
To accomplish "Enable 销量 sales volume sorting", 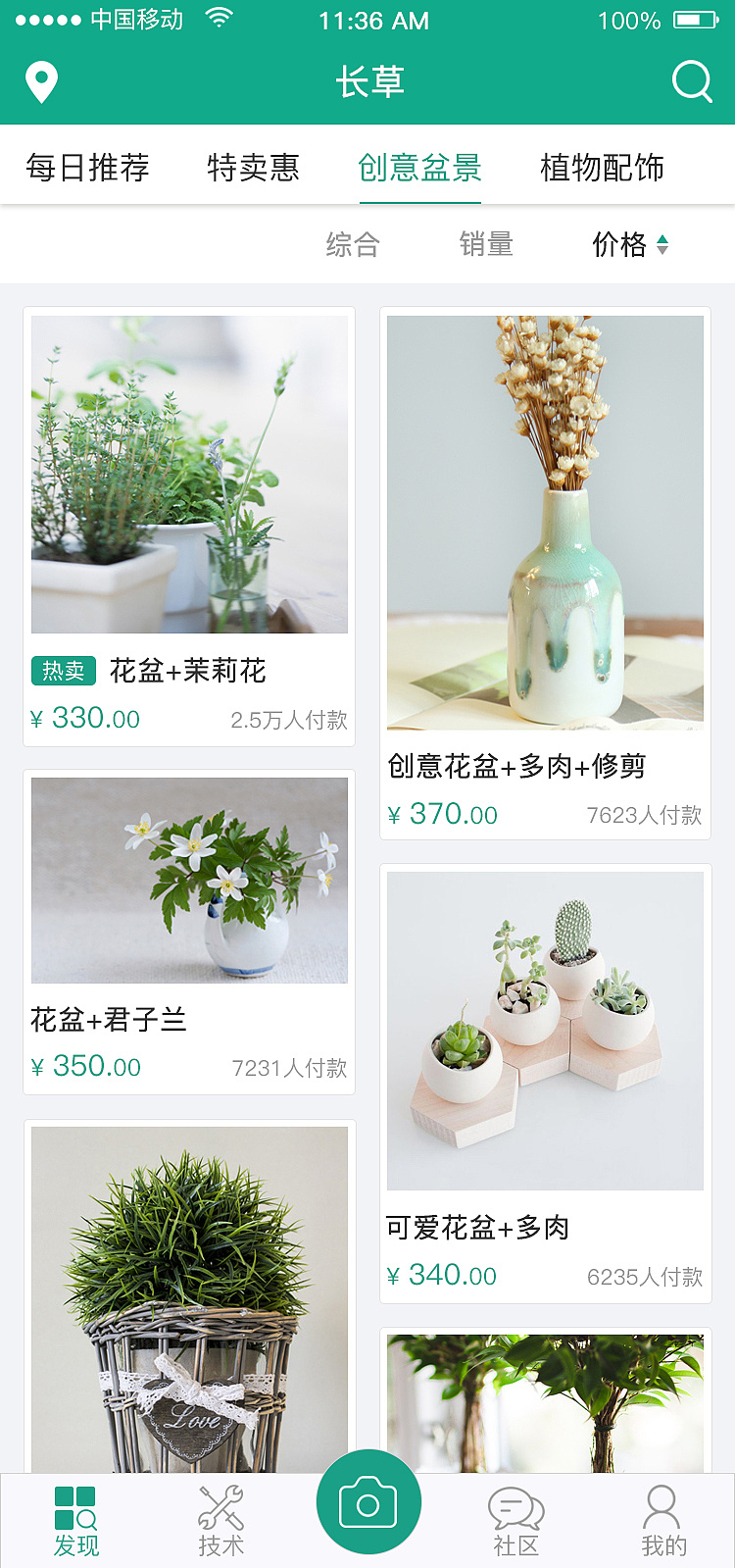I will (x=486, y=244).
